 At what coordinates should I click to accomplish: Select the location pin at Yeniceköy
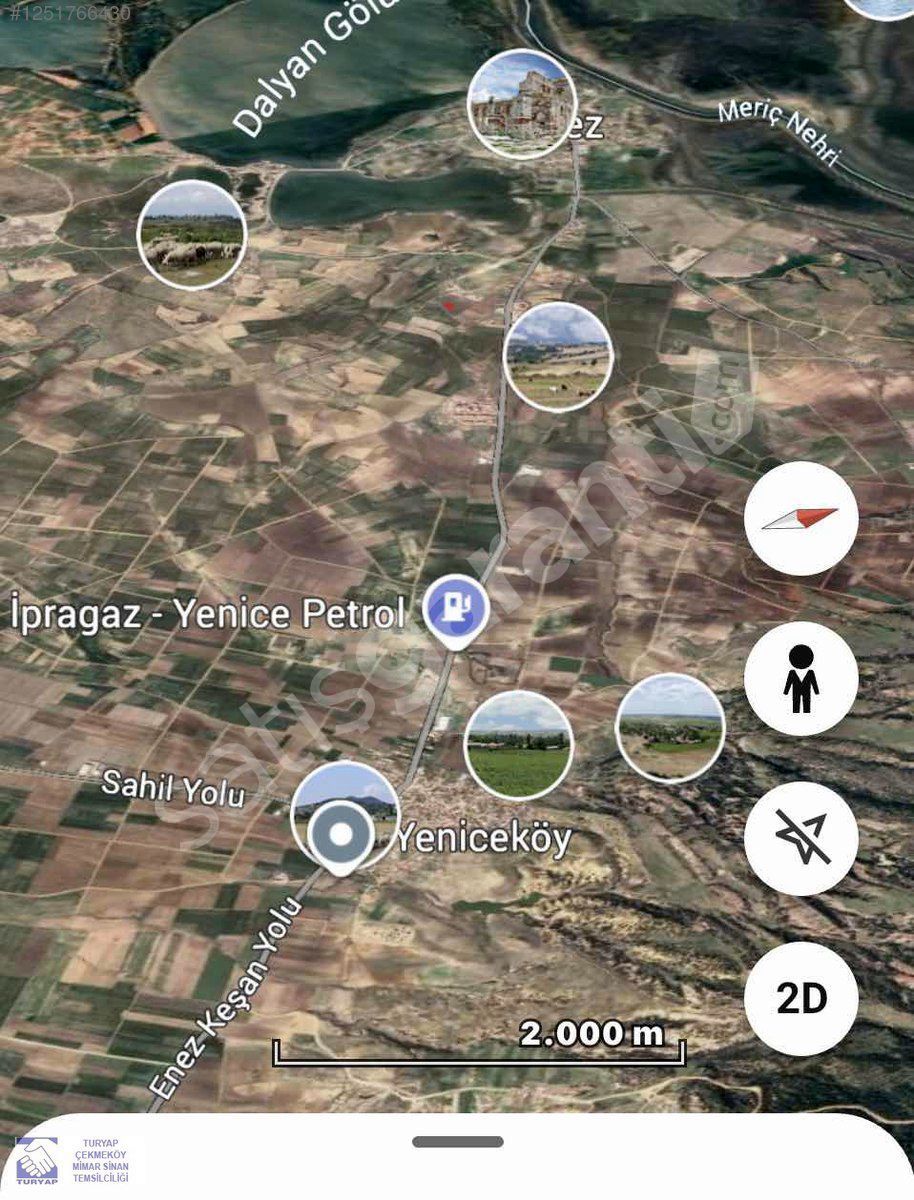pyautogui.click(x=340, y=836)
